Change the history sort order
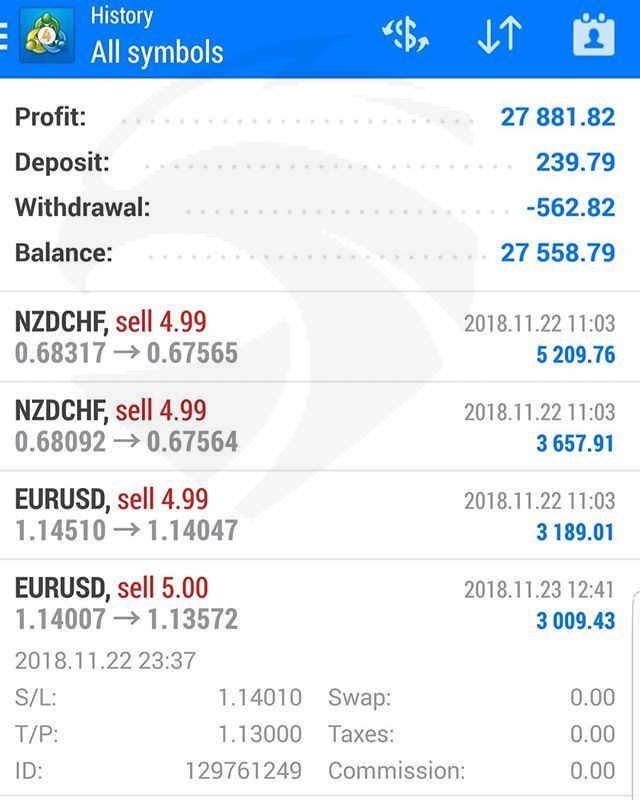 499,36
